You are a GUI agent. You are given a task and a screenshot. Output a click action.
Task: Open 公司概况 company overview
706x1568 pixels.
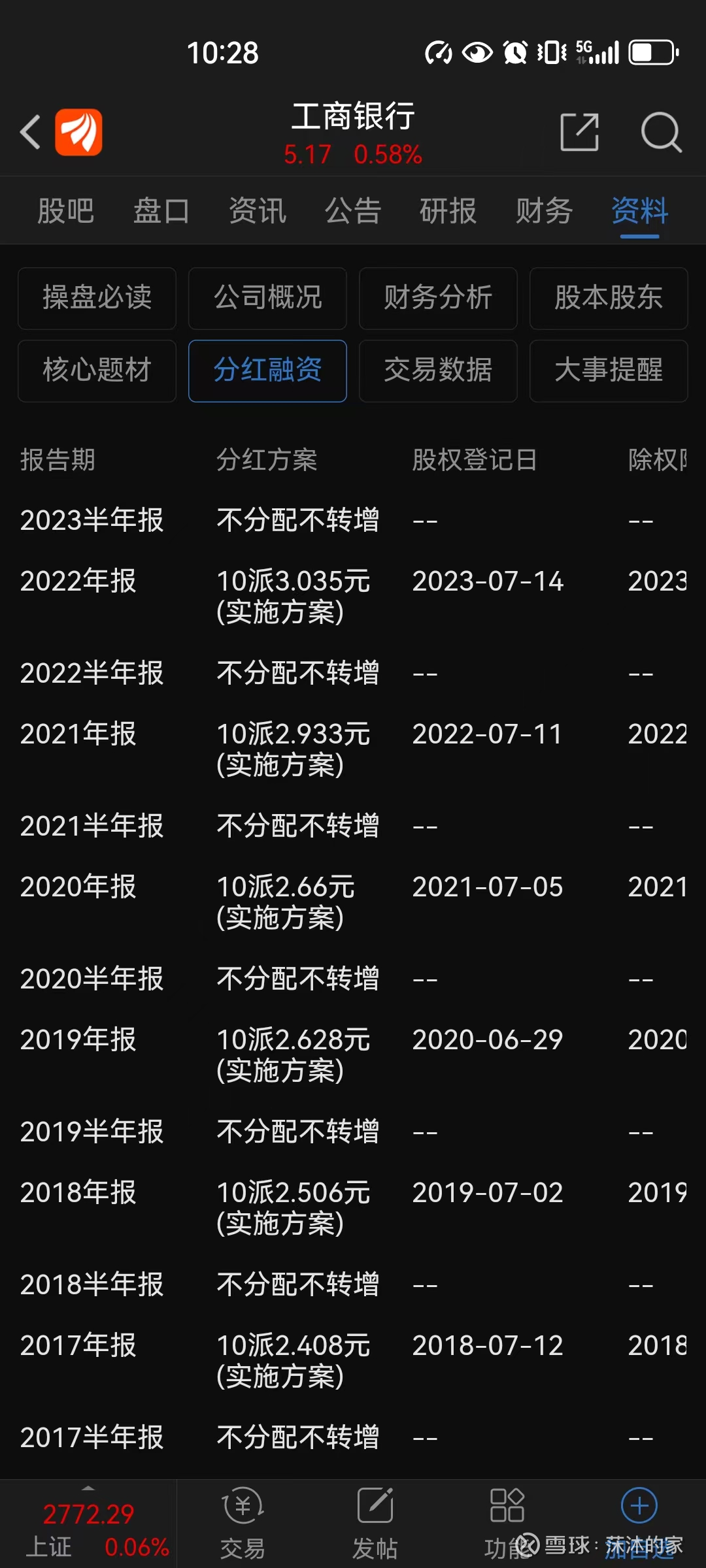pos(267,299)
